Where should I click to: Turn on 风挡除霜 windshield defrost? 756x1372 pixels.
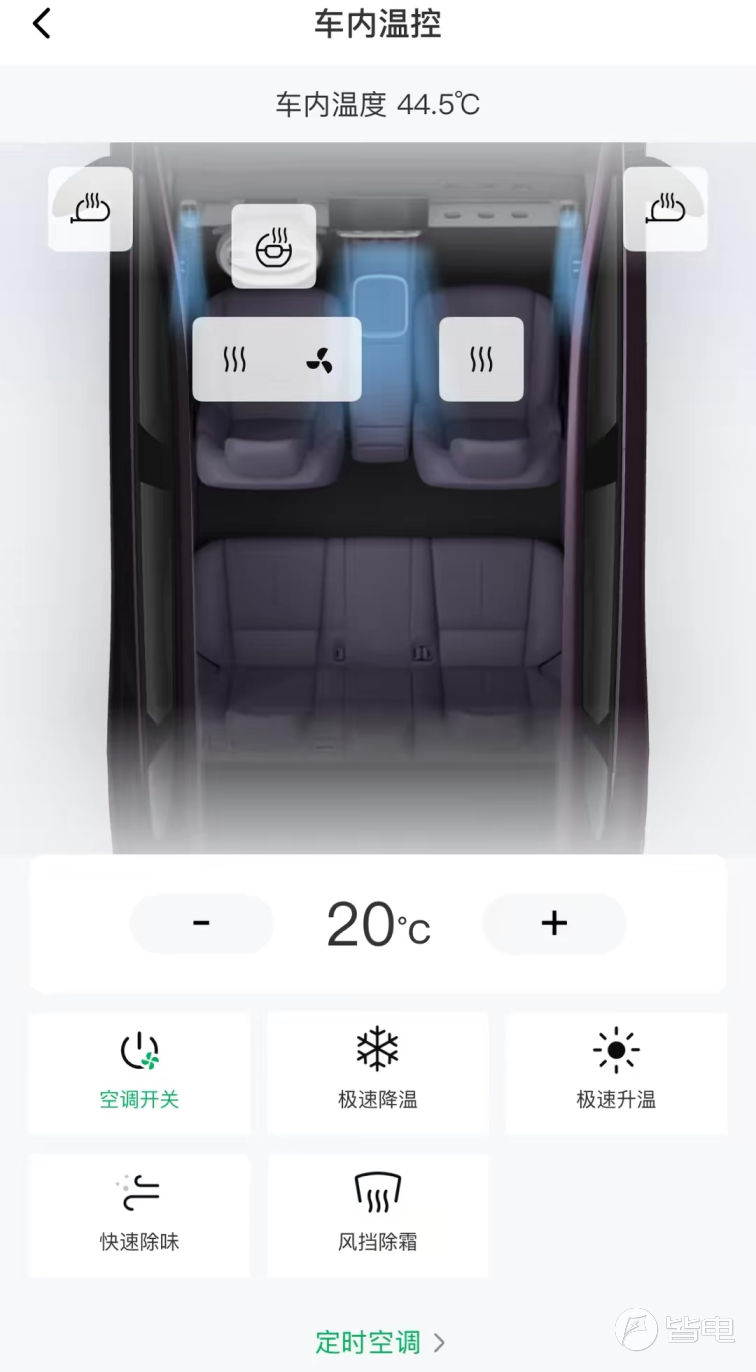[x=377, y=1214]
